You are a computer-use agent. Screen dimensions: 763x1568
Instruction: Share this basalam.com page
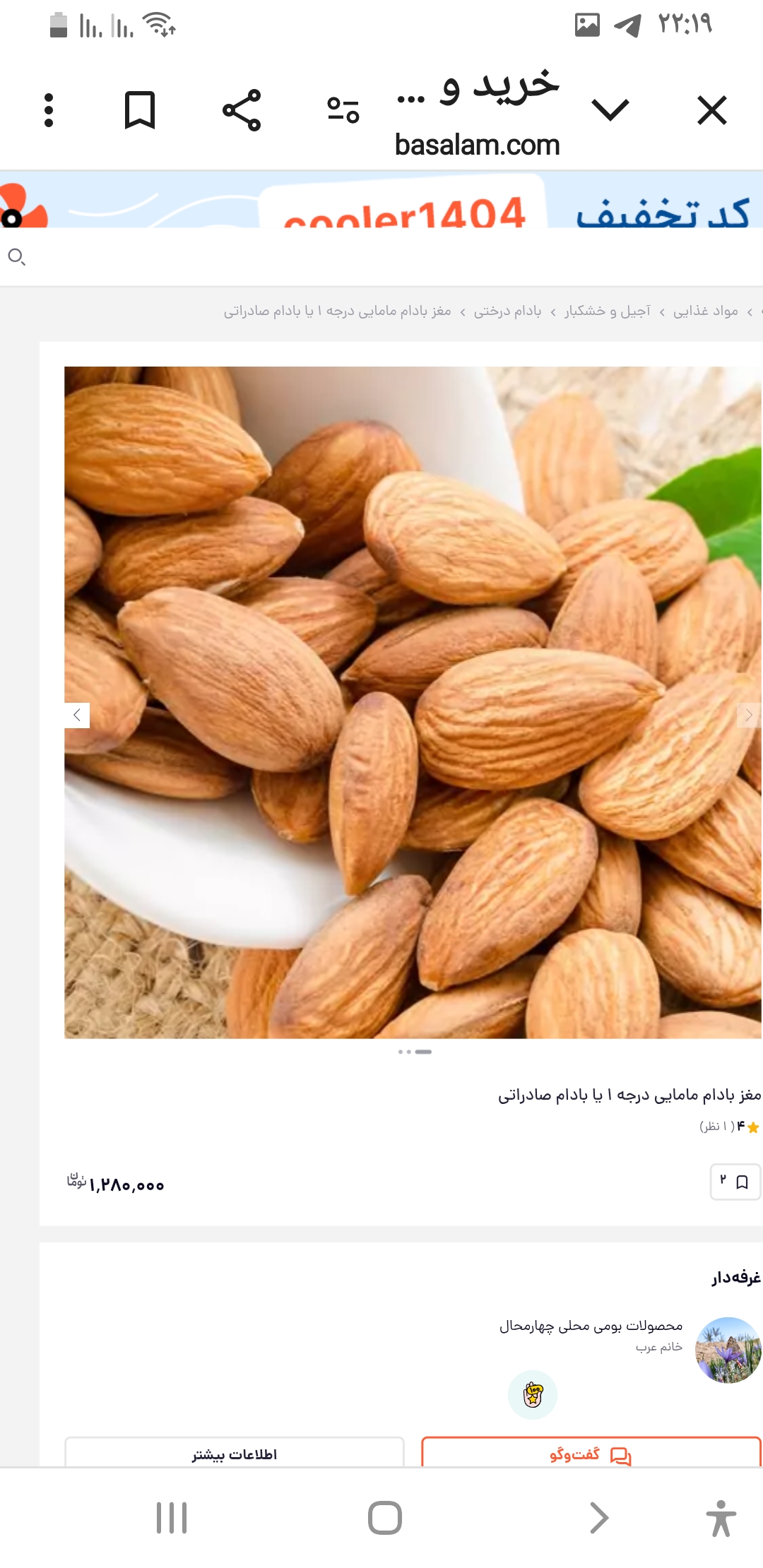point(242,110)
